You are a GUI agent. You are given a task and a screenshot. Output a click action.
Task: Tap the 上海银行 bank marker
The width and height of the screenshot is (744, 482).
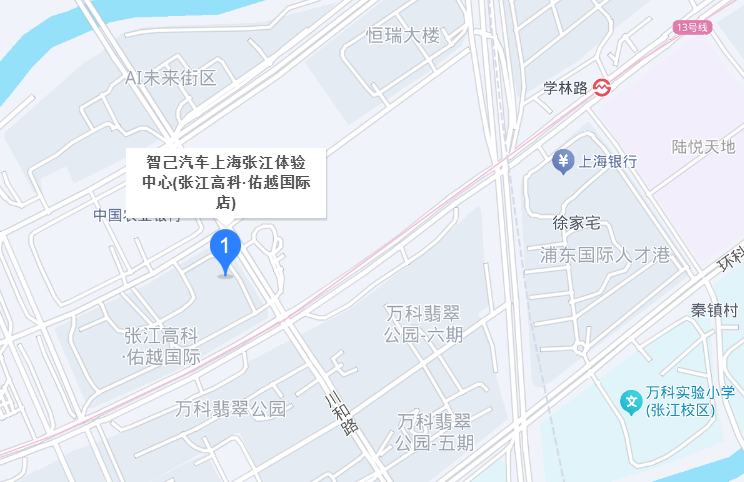(563, 160)
